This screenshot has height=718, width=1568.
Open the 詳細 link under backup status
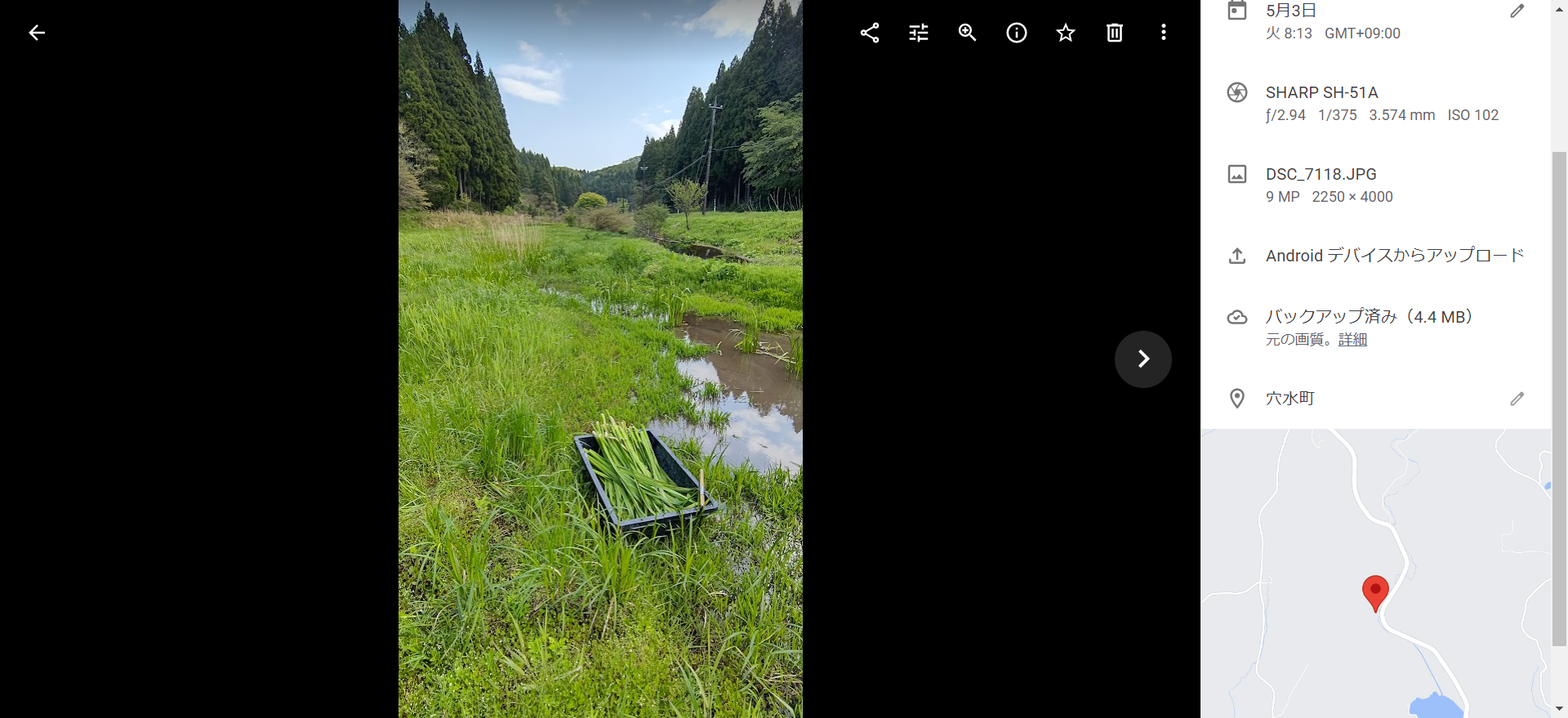coord(1352,340)
